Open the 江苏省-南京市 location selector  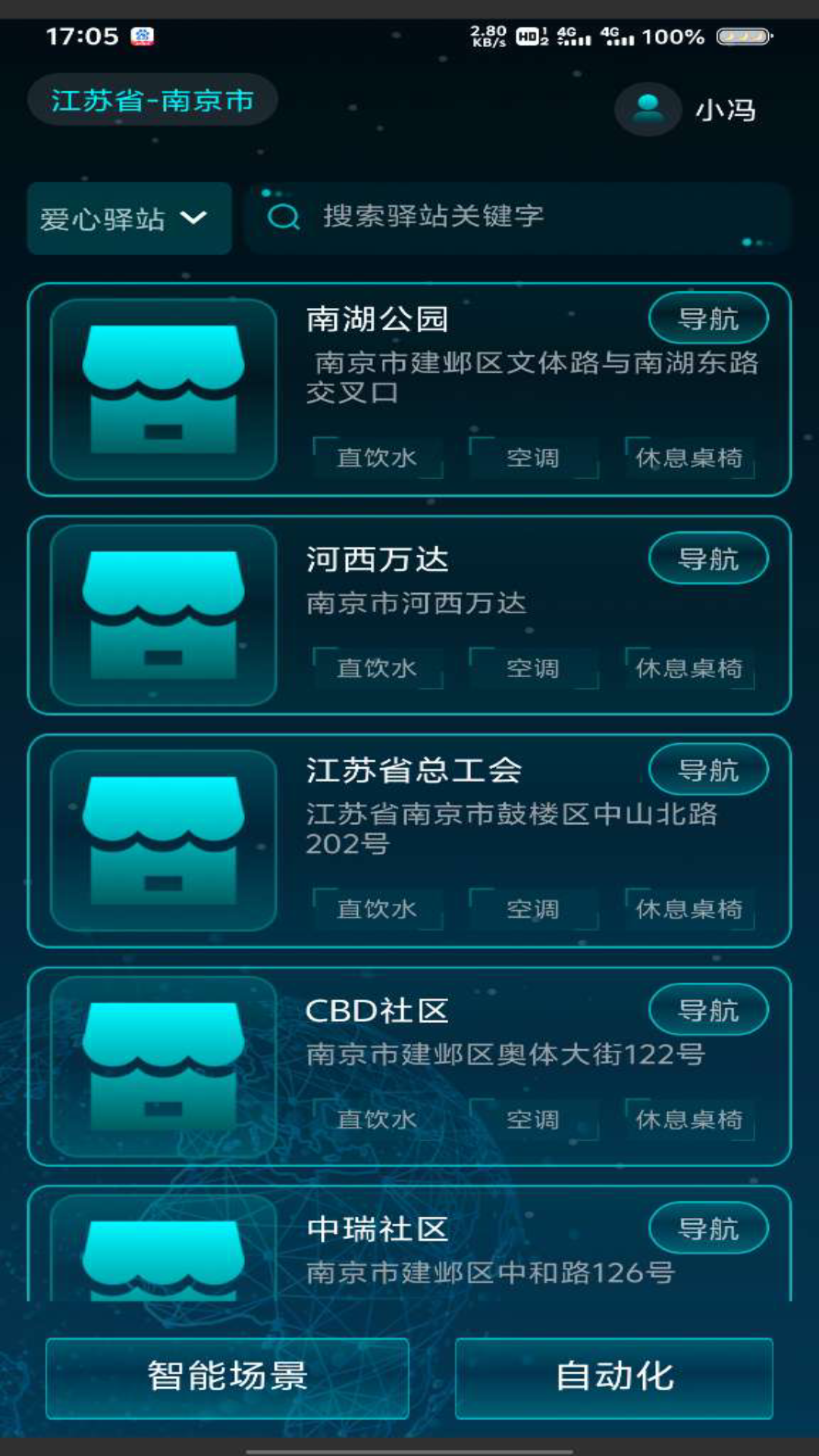tap(152, 100)
